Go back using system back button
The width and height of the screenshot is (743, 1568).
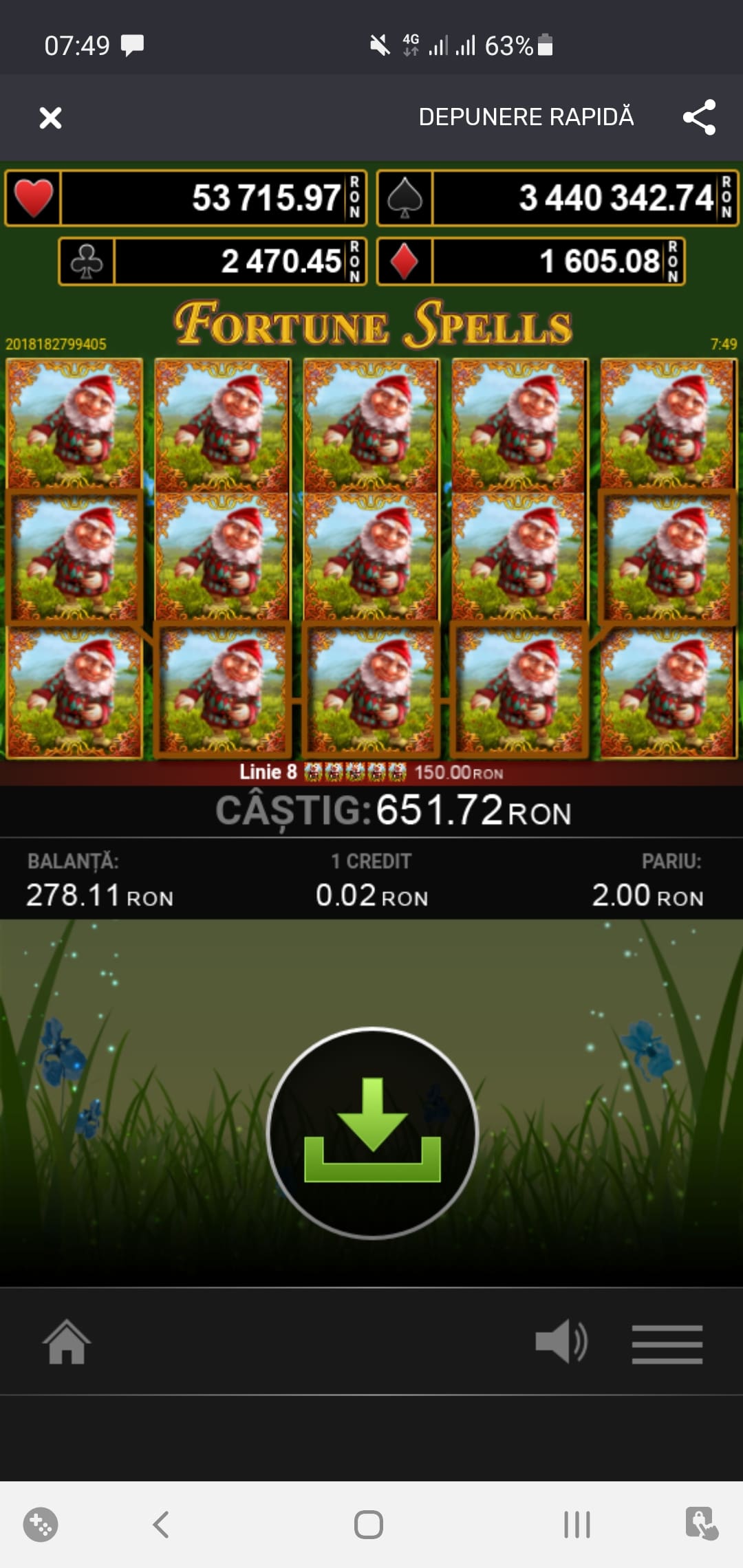pyautogui.click(x=161, y=1525)
